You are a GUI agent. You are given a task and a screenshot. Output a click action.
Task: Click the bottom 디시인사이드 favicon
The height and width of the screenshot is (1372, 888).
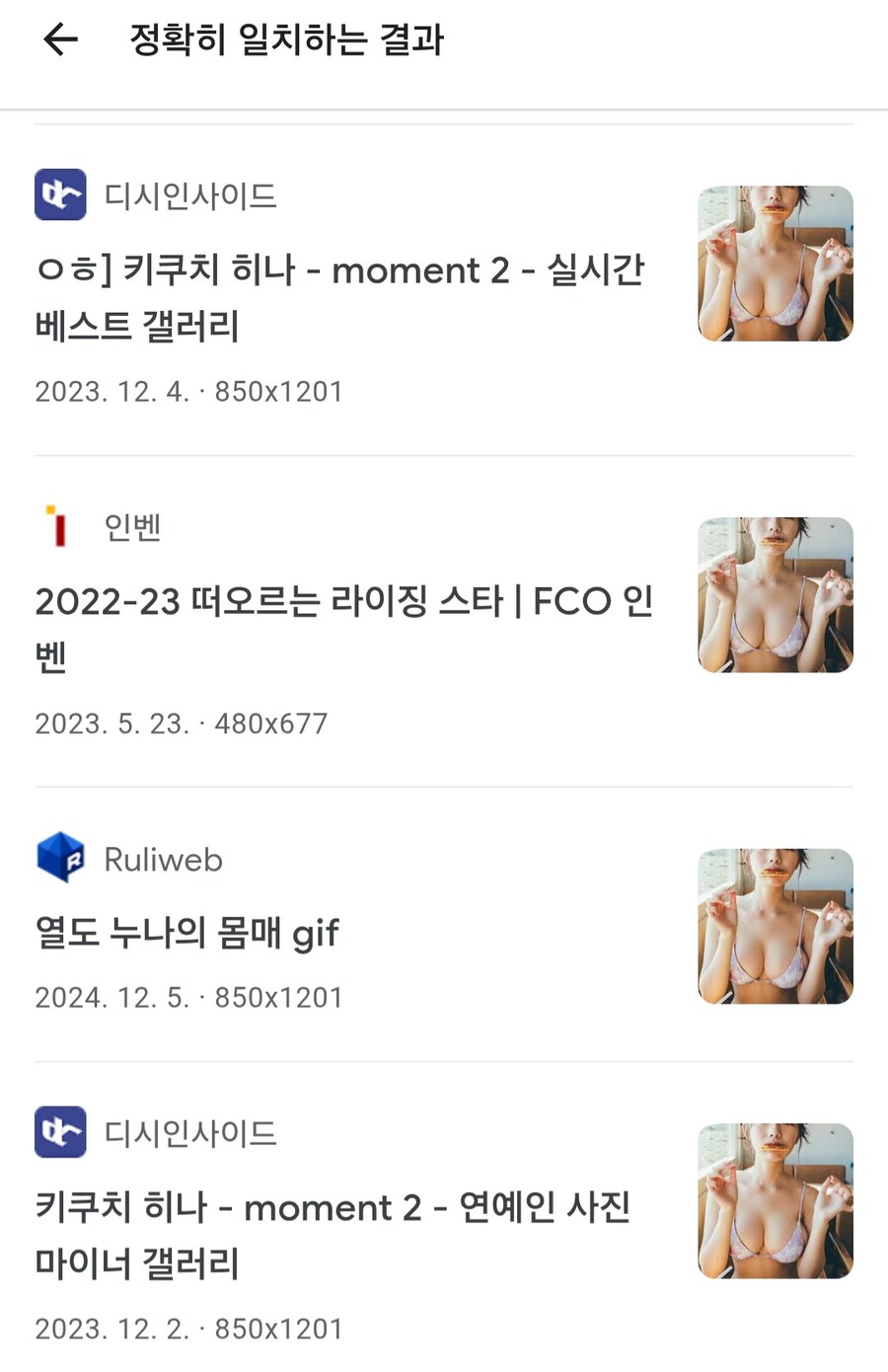coord(60,1133)
